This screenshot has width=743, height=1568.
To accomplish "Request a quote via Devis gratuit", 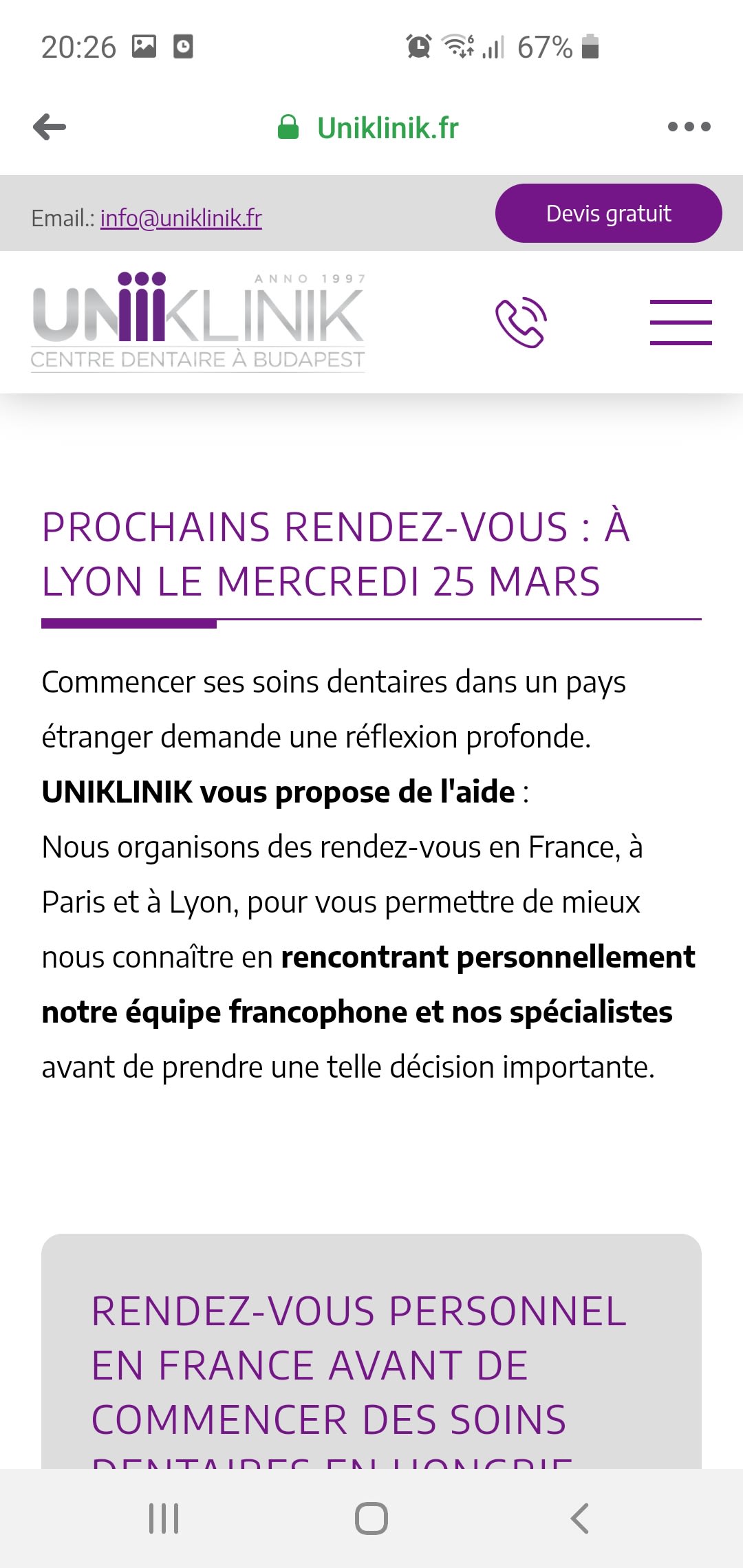I will point(608,213).
